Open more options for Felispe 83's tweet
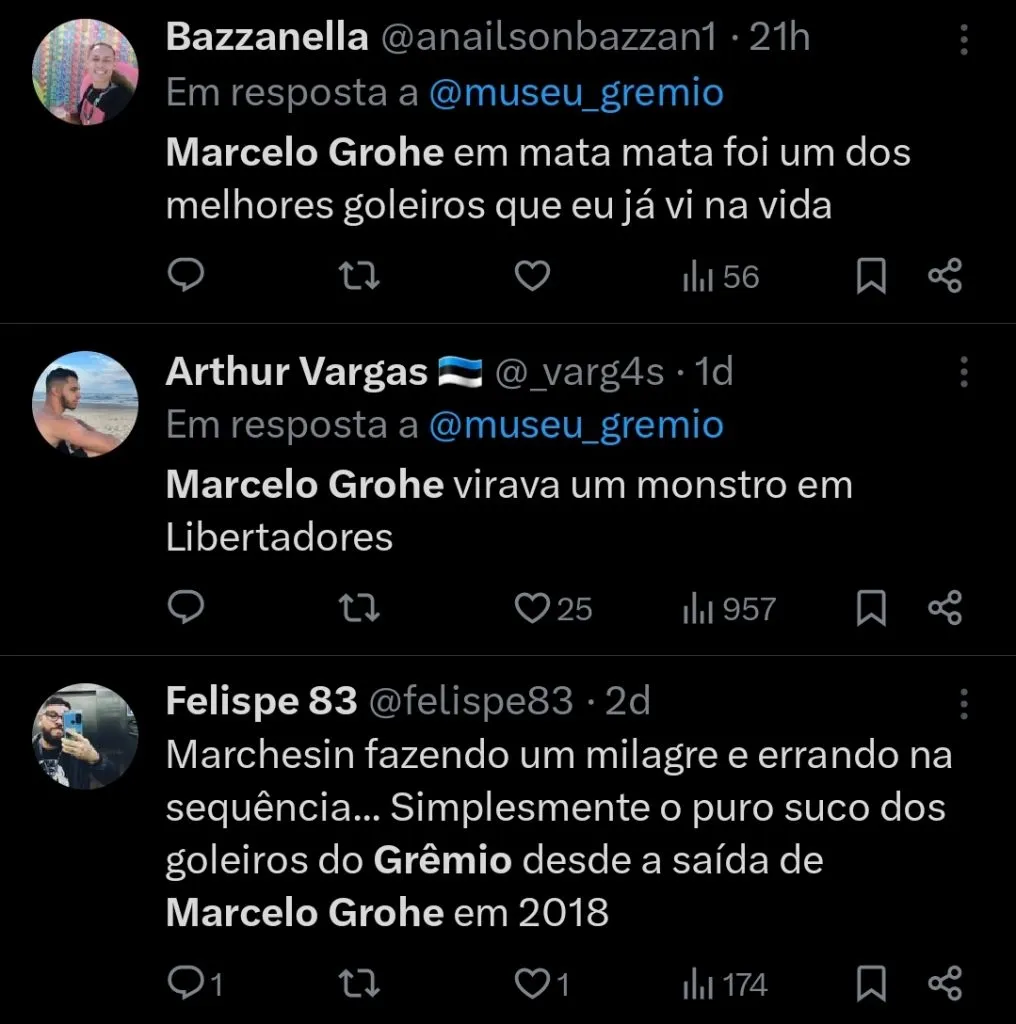1016x1024 pixels. 963,703
